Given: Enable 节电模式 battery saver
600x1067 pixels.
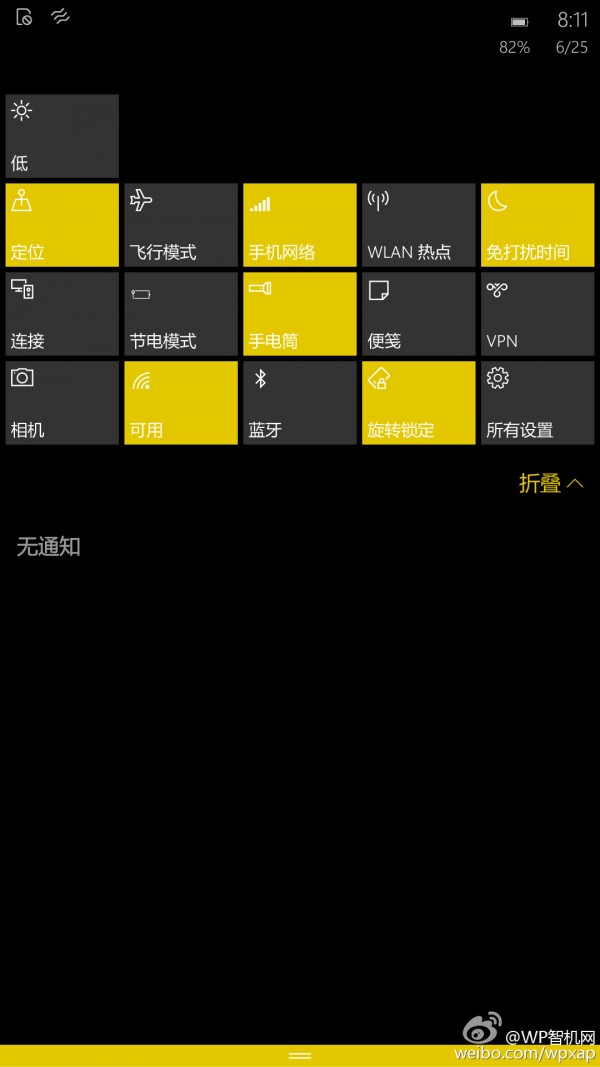Looking at the screenshot, I should pos(181,314).
